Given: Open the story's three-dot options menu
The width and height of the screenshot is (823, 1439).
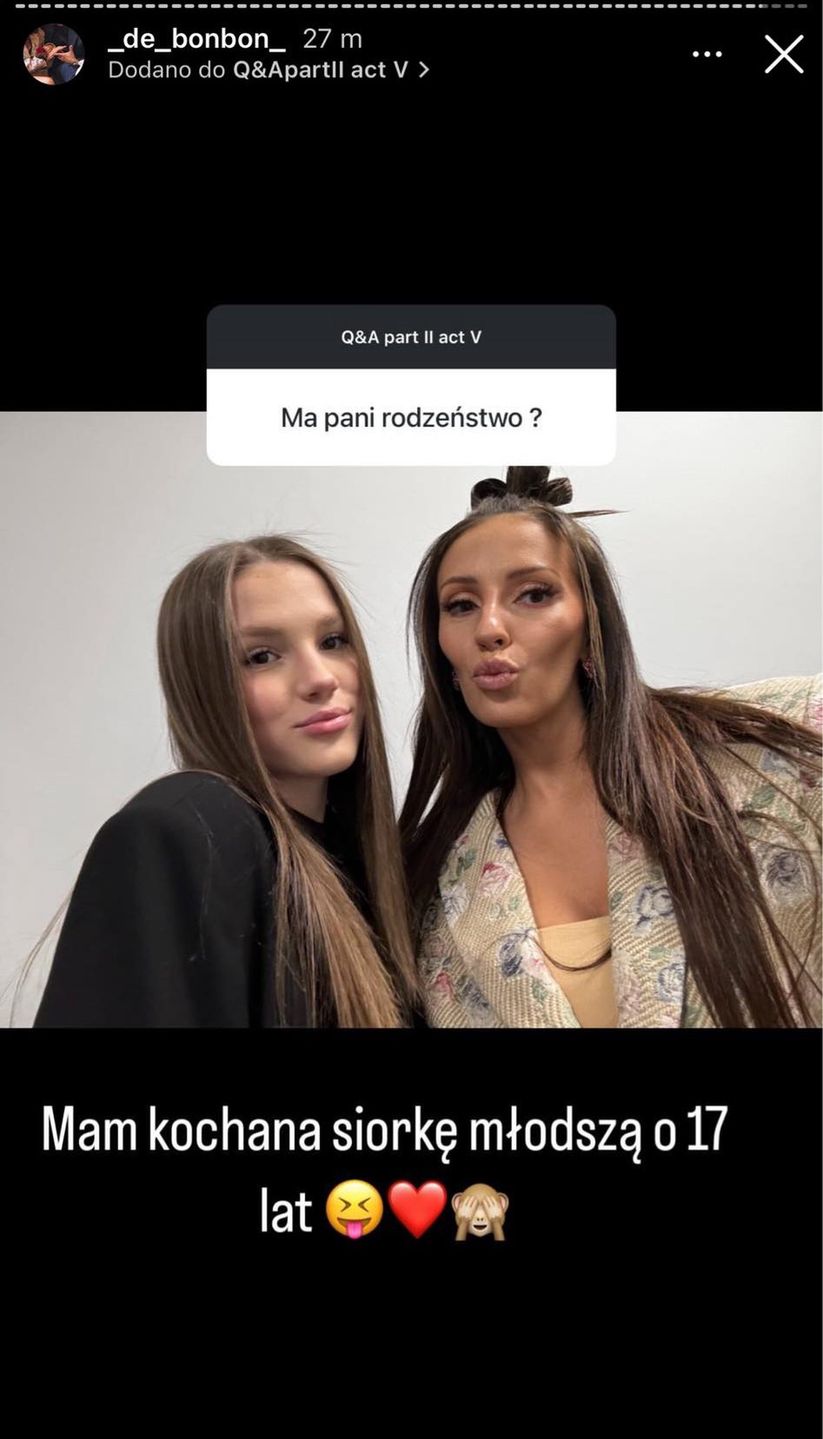Looking at the screenshot, I should click(x=707, y=54).
